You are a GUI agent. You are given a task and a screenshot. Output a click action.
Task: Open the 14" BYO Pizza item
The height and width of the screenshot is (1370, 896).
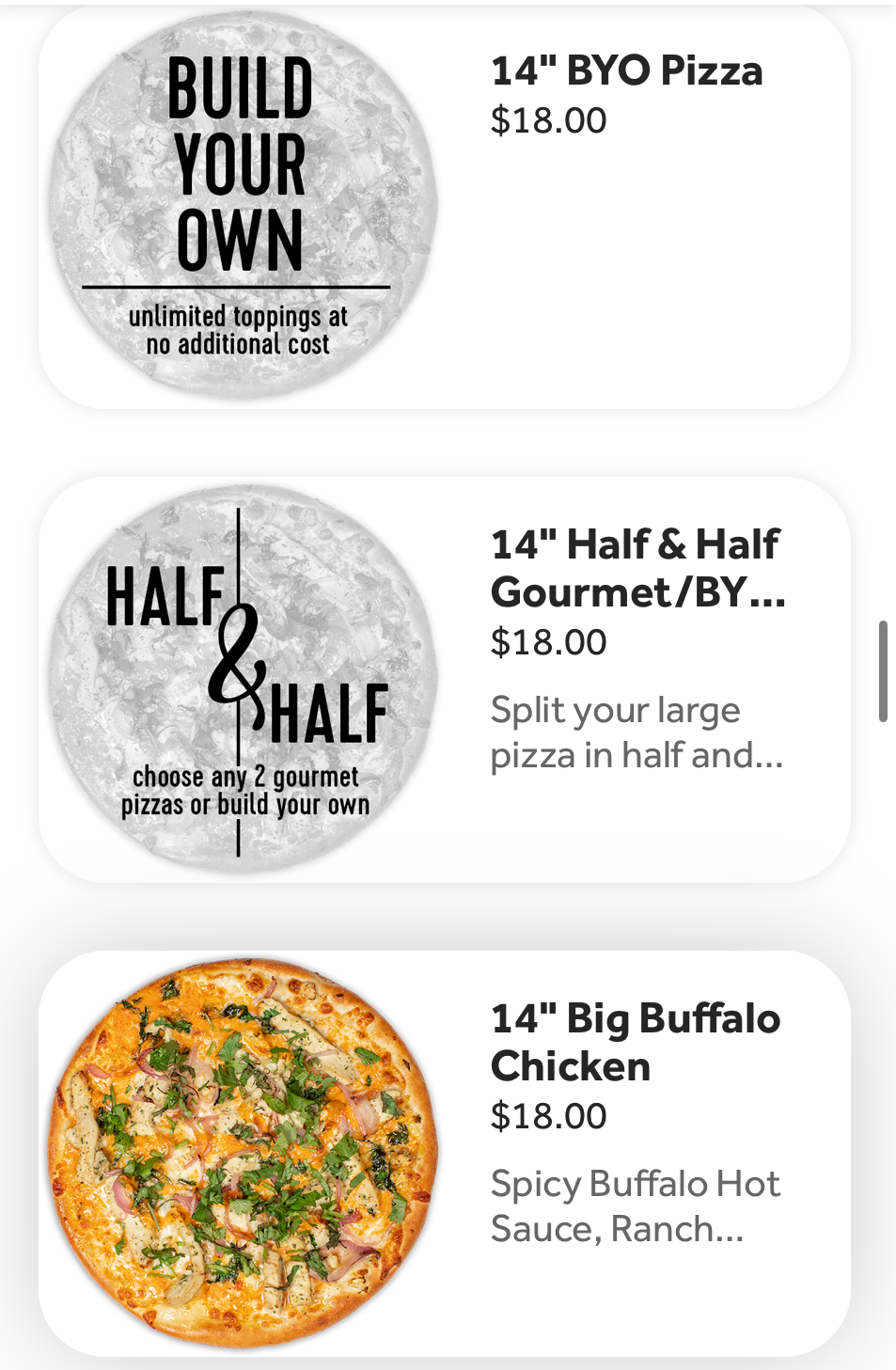tap(625, 71)
